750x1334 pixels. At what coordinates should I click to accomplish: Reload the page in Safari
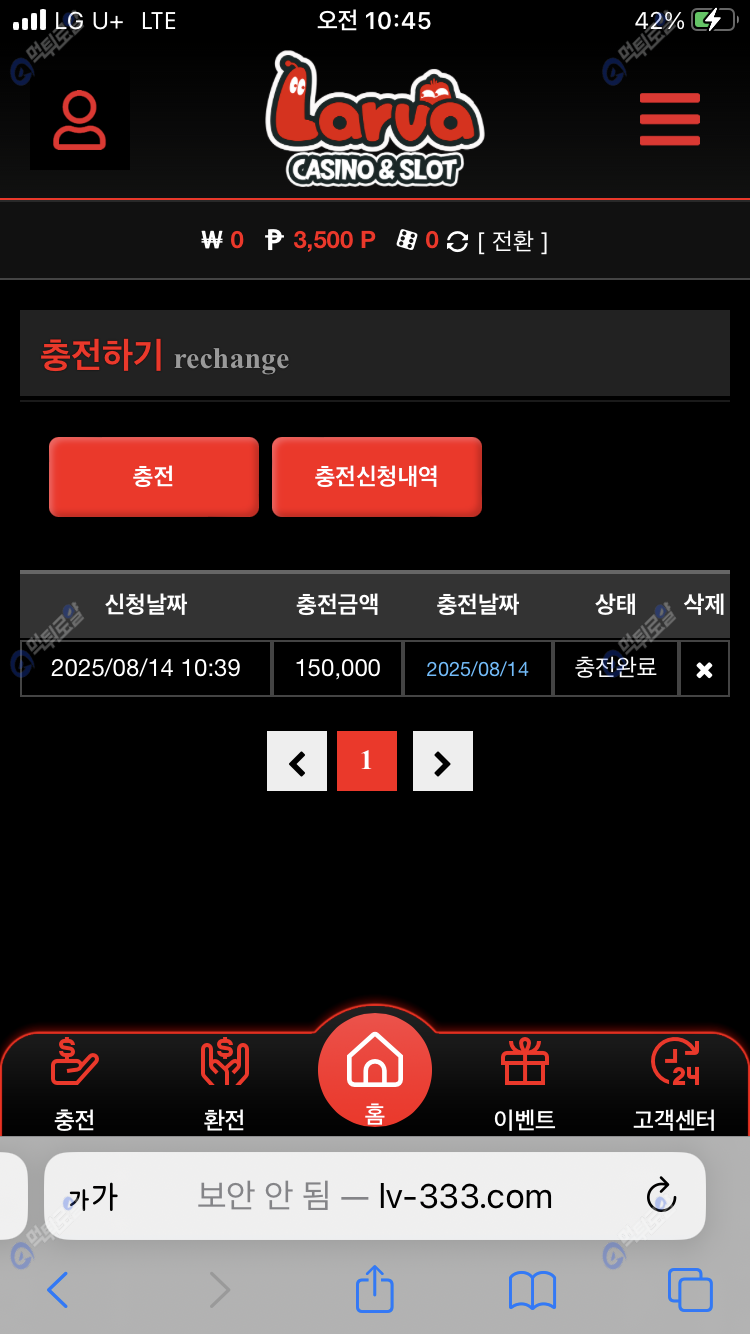click(661, 1196)
